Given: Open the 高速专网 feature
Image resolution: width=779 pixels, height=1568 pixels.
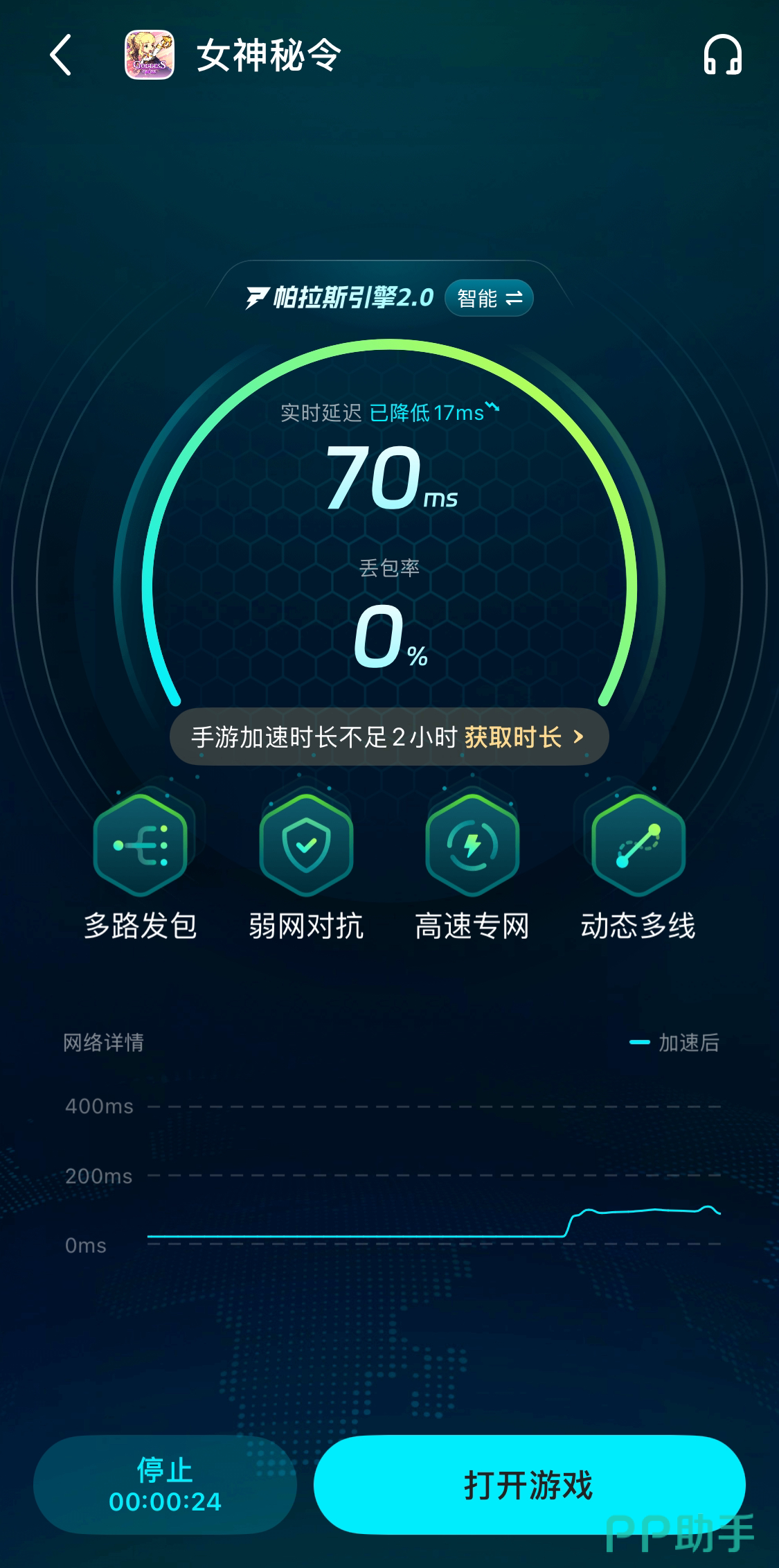Looking at the screenshot, I should (x=472, y=846).
